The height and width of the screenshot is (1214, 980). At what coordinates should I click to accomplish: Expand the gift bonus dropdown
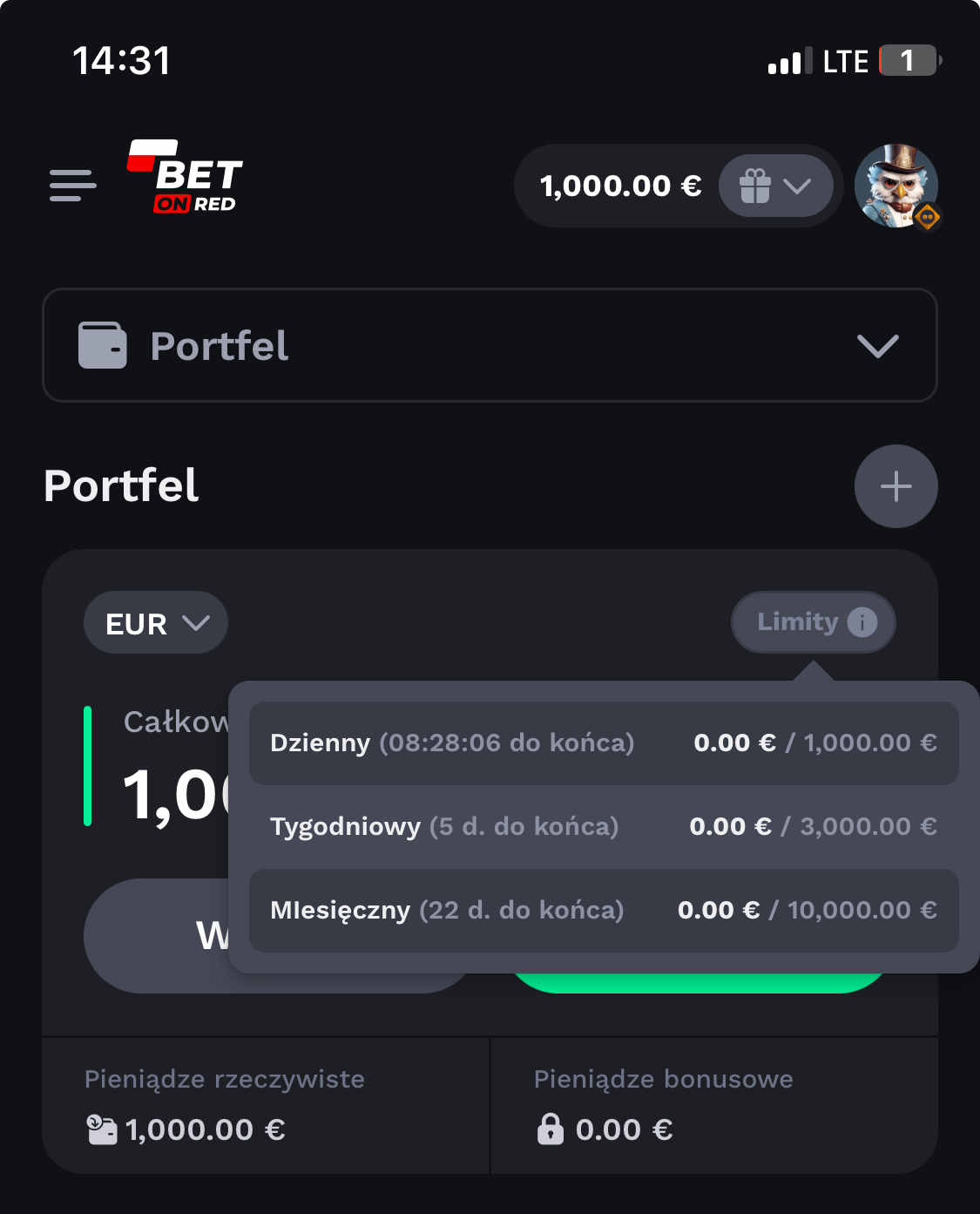775,186
